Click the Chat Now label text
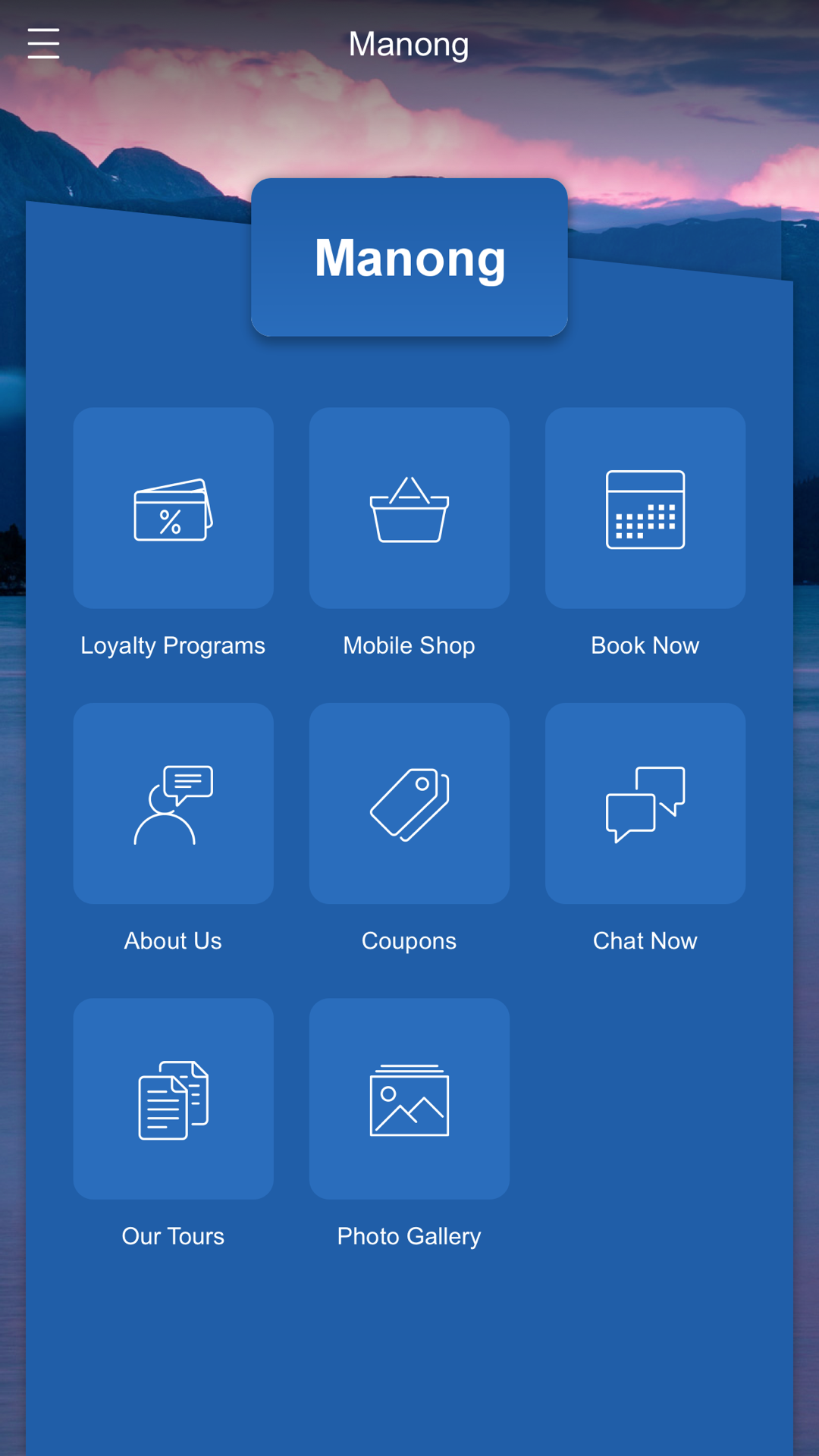This screenshot has width=819, height=1456. (645, 941)
